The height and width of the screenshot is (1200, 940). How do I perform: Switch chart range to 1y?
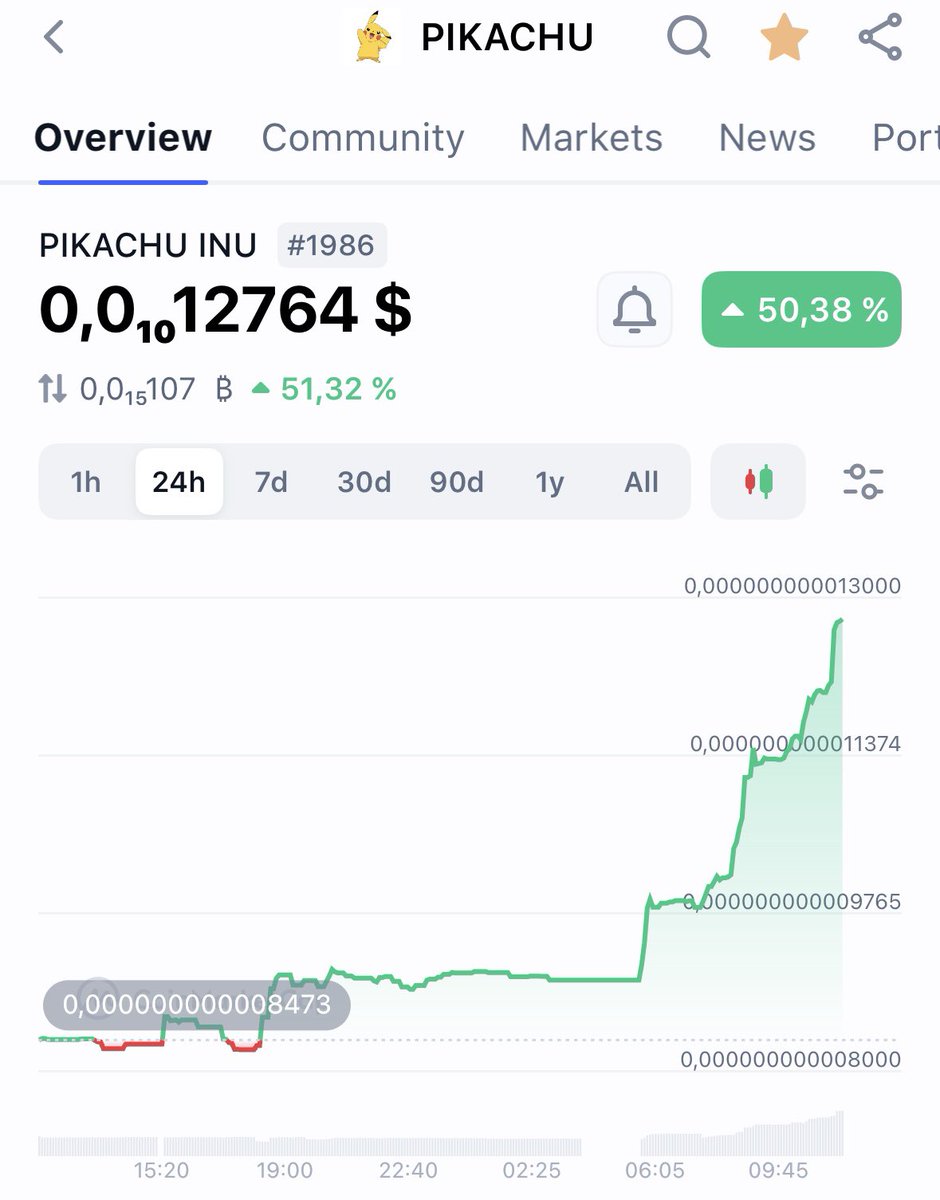549,482
